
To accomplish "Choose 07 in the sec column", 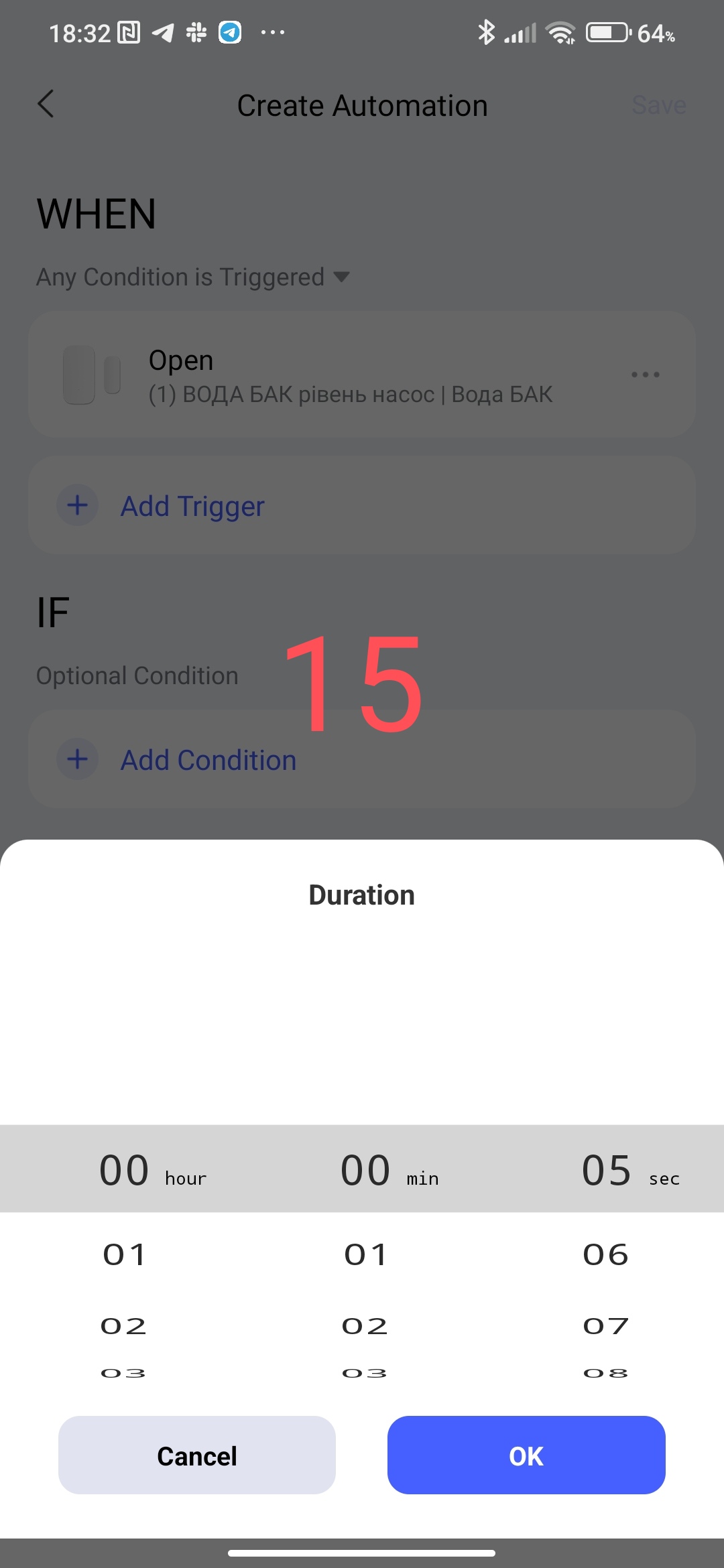I will click(x=606, y=1325).
